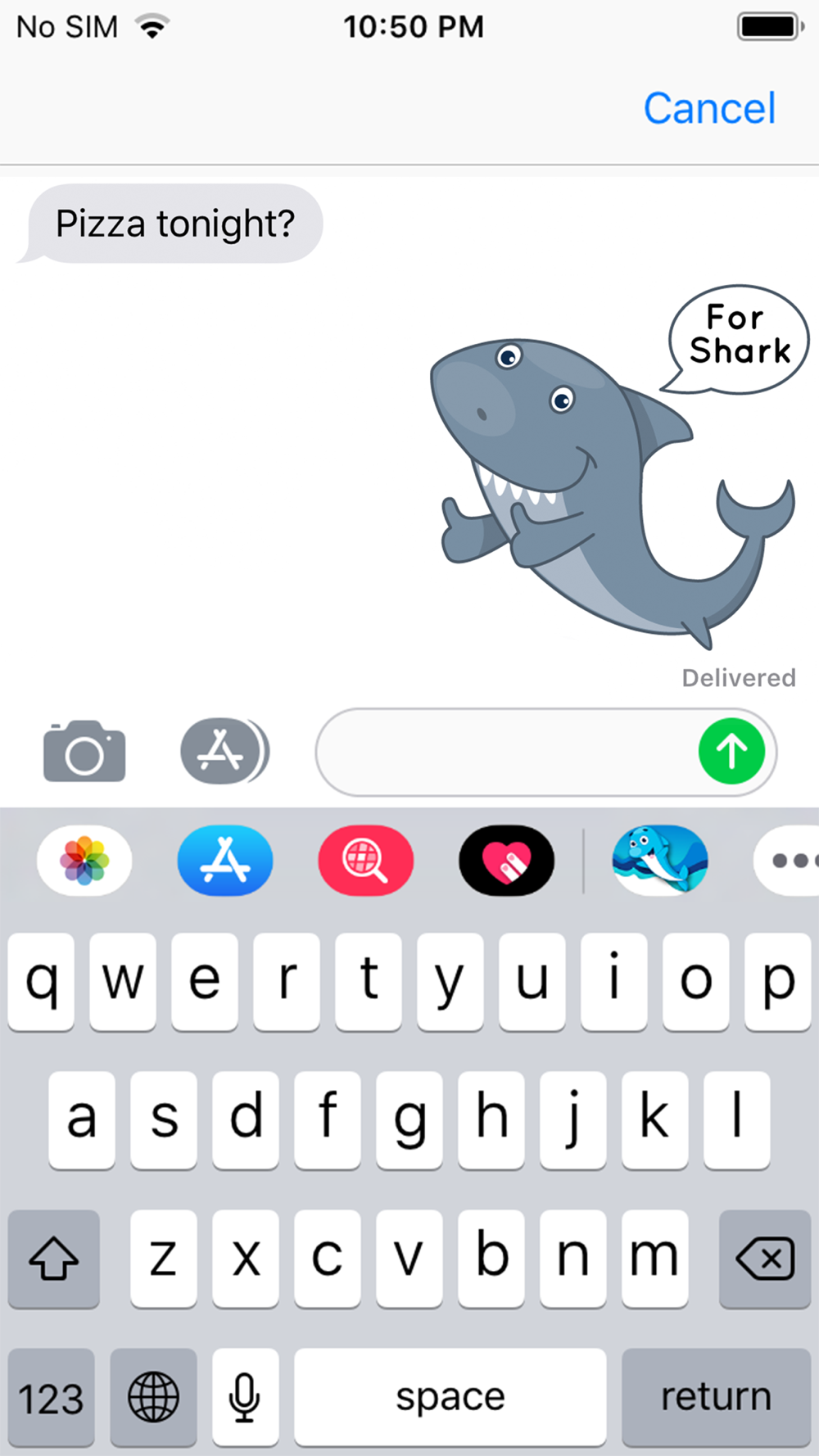Open the Photos app in app strip

(x=84, y=861)
